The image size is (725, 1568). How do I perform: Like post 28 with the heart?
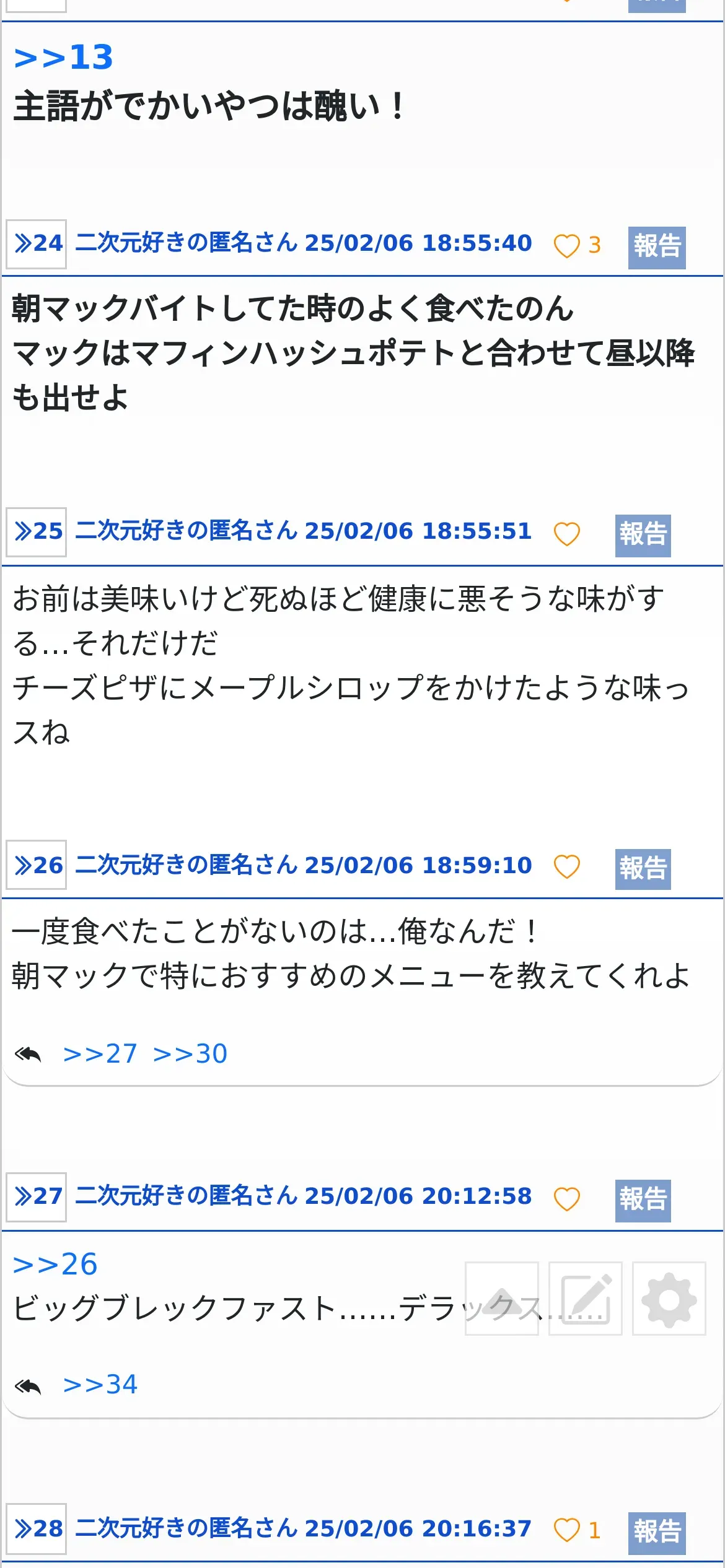click(x=566, y=1530)
